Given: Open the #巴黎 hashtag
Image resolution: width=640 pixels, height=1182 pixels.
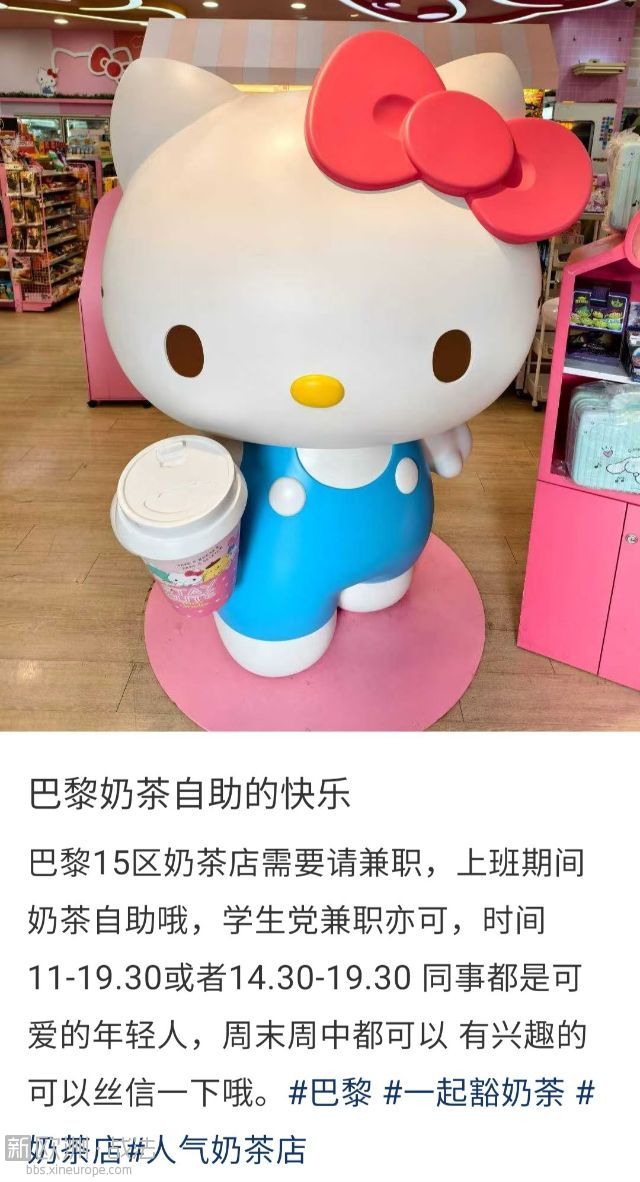Looking at the screenshot, I should [x=327, y=1092].
